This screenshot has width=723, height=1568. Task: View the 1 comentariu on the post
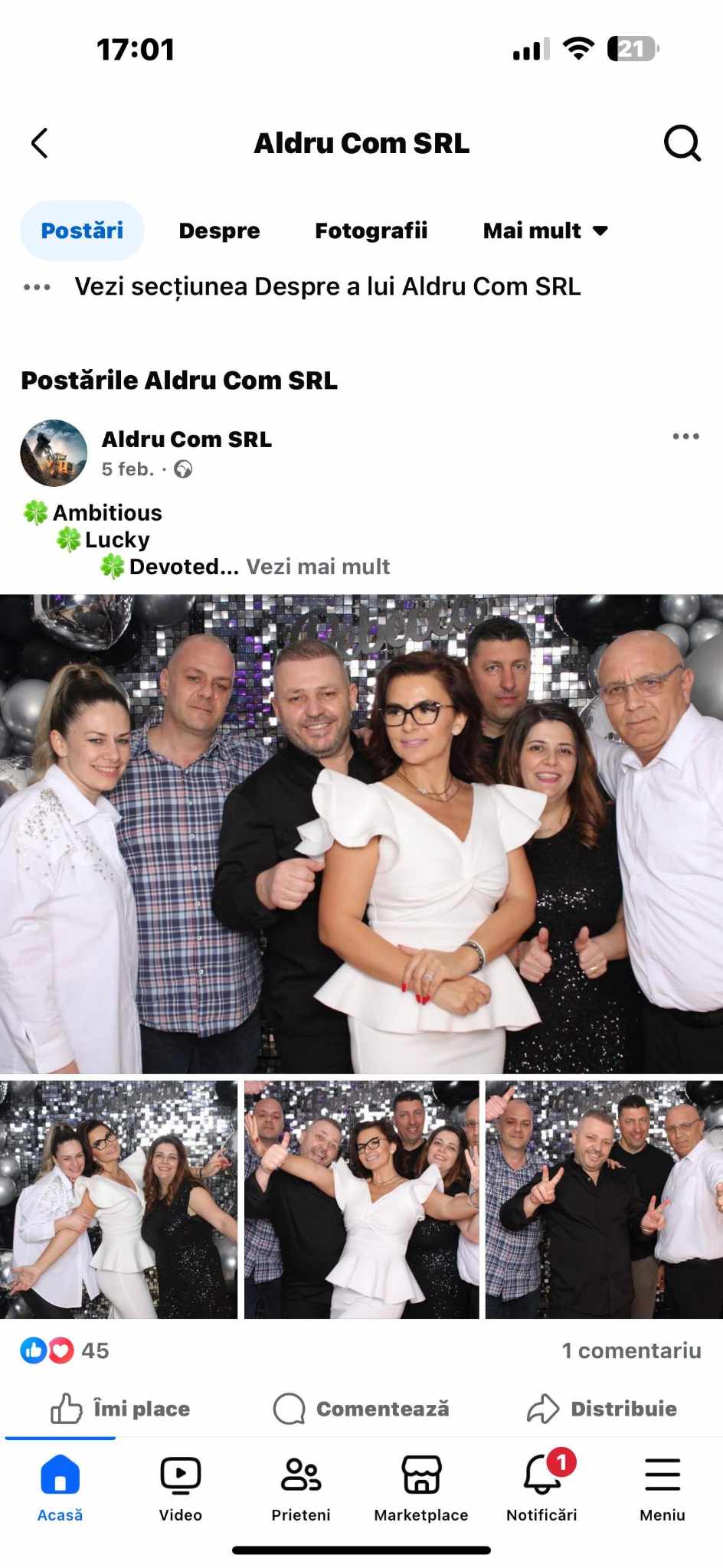pyautogui.click(x=630, y=1351)
